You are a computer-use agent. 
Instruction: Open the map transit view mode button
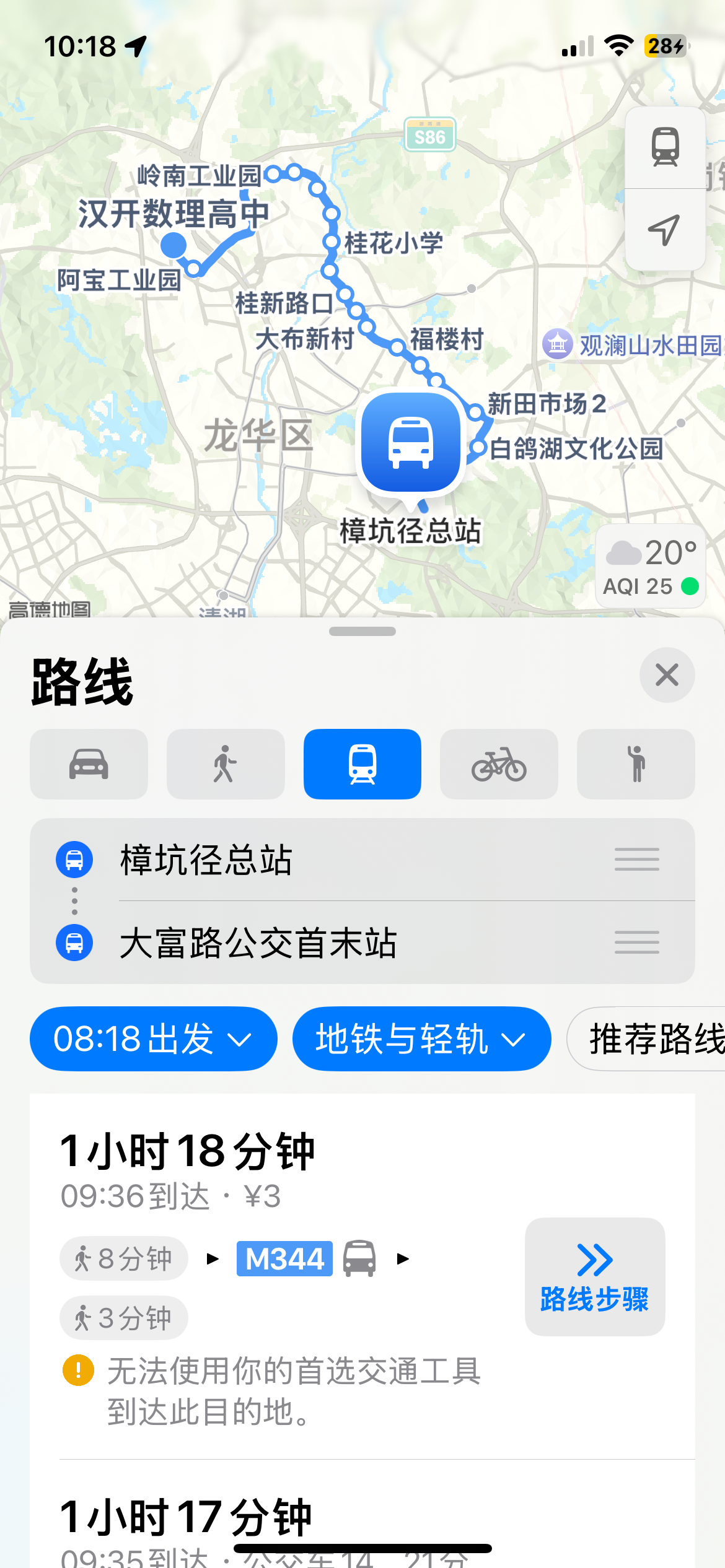[665, 147]
